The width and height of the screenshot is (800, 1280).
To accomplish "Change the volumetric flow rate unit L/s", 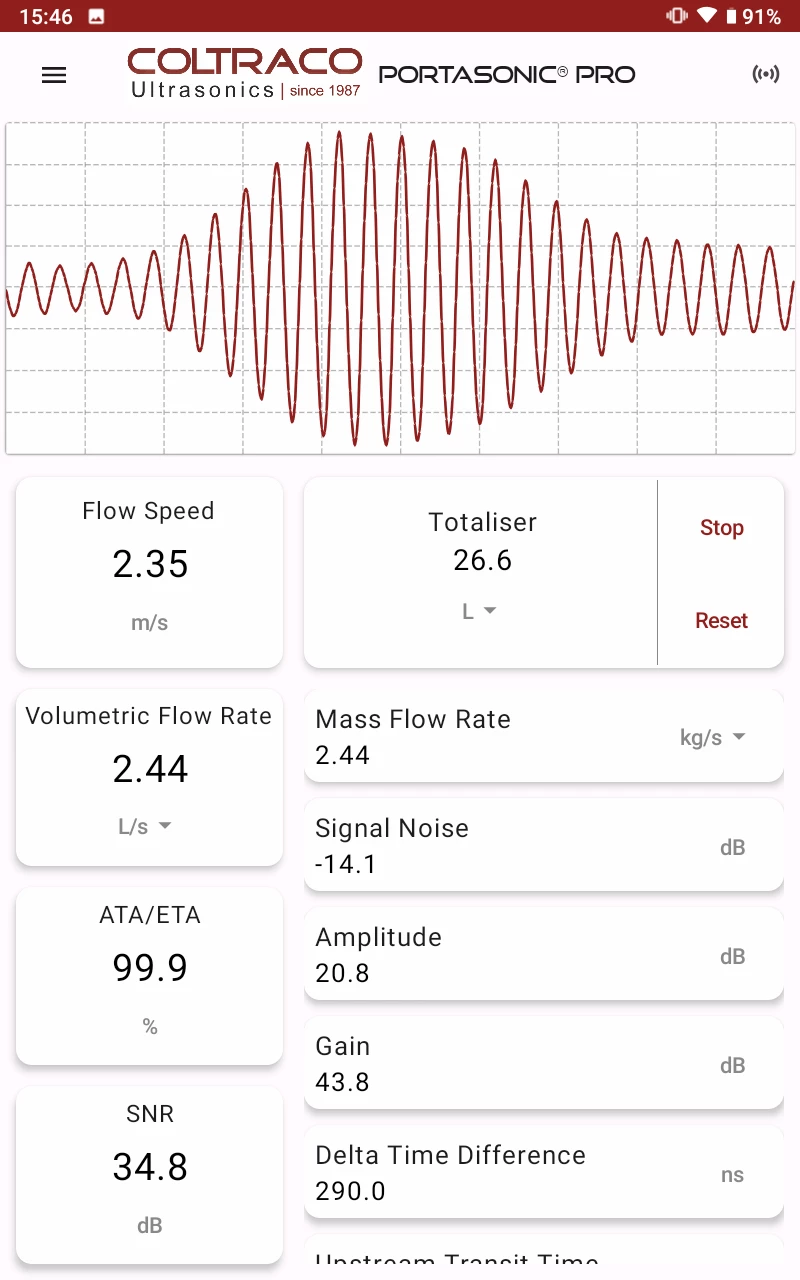I will click(145, 826).
